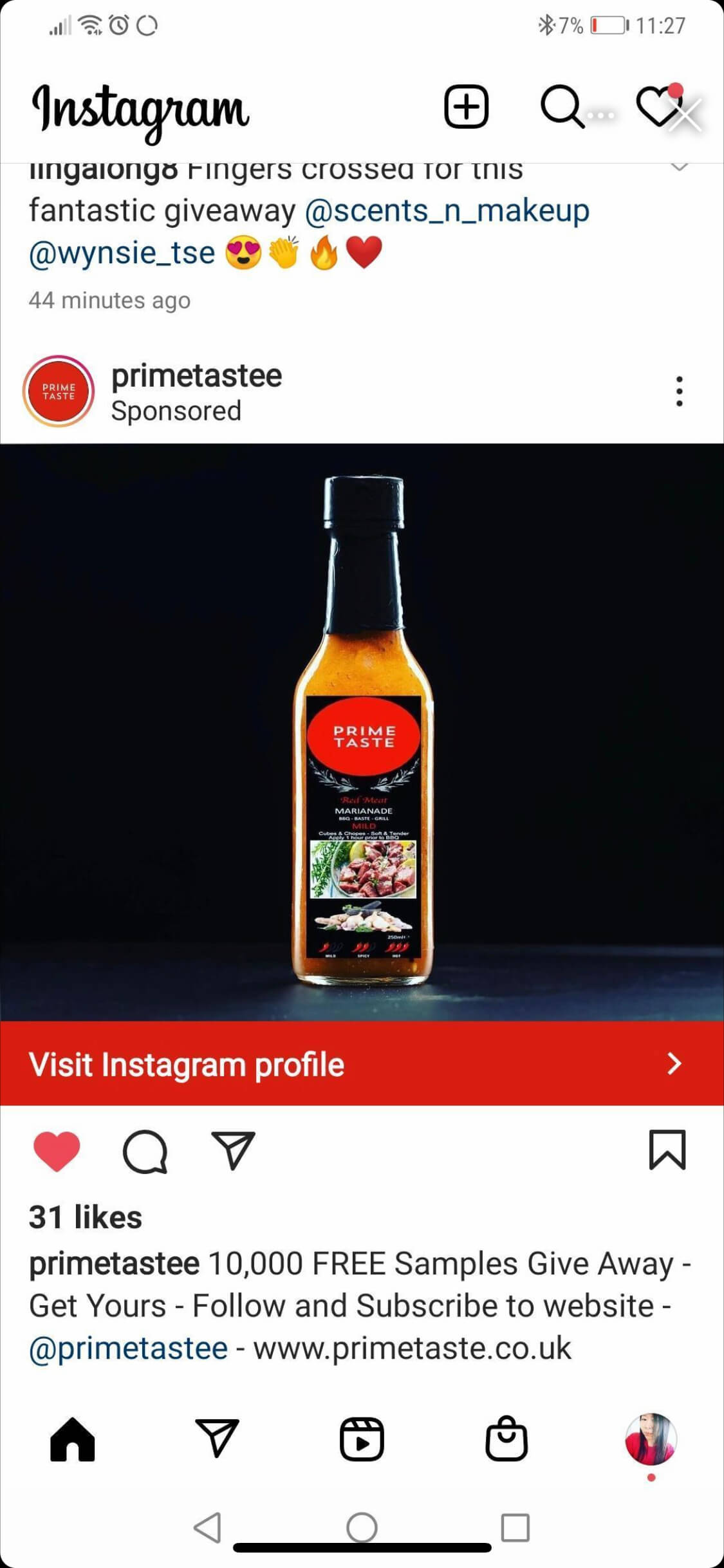
Task: Switch to the Reels tab
Action: (362, 1439)
